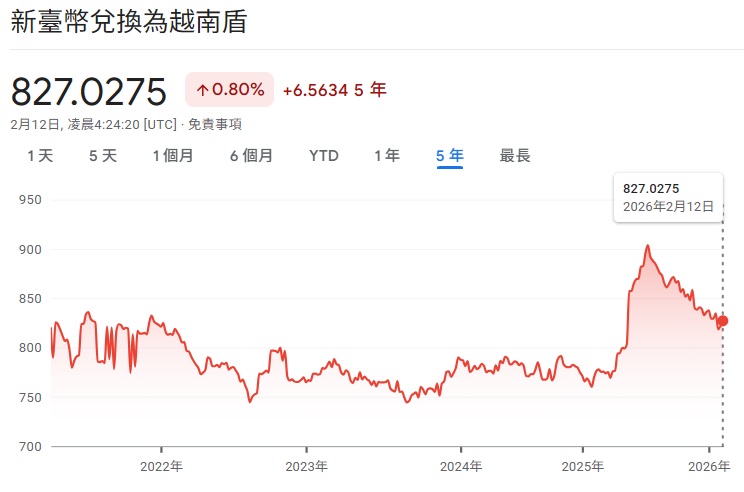Switch to the 1 天 time range
The width and height of the screenshot is (744, 492).
click(x=40, y=156)
